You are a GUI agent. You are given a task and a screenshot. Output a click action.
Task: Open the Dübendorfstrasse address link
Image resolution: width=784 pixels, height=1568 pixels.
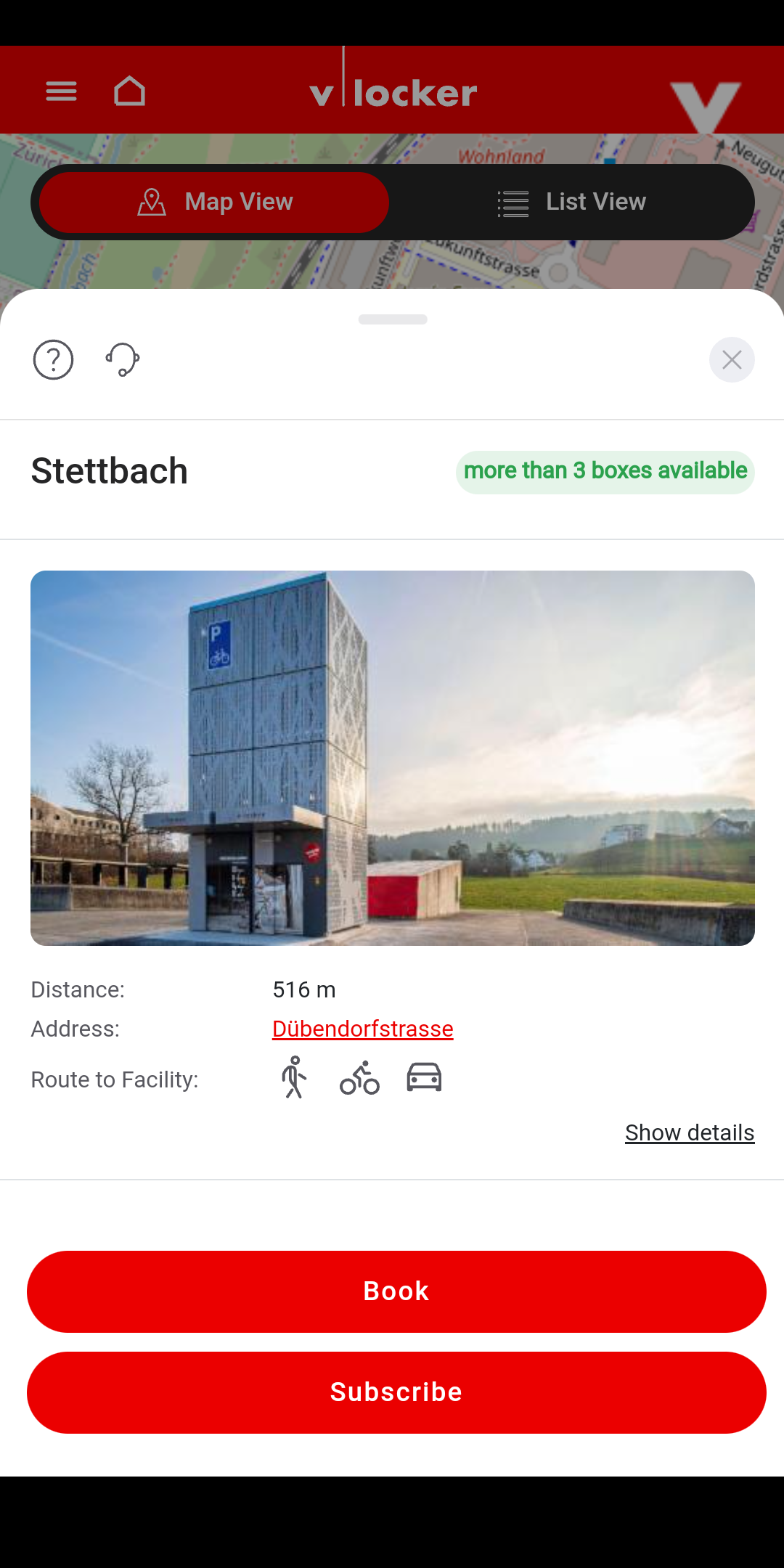362,1029
